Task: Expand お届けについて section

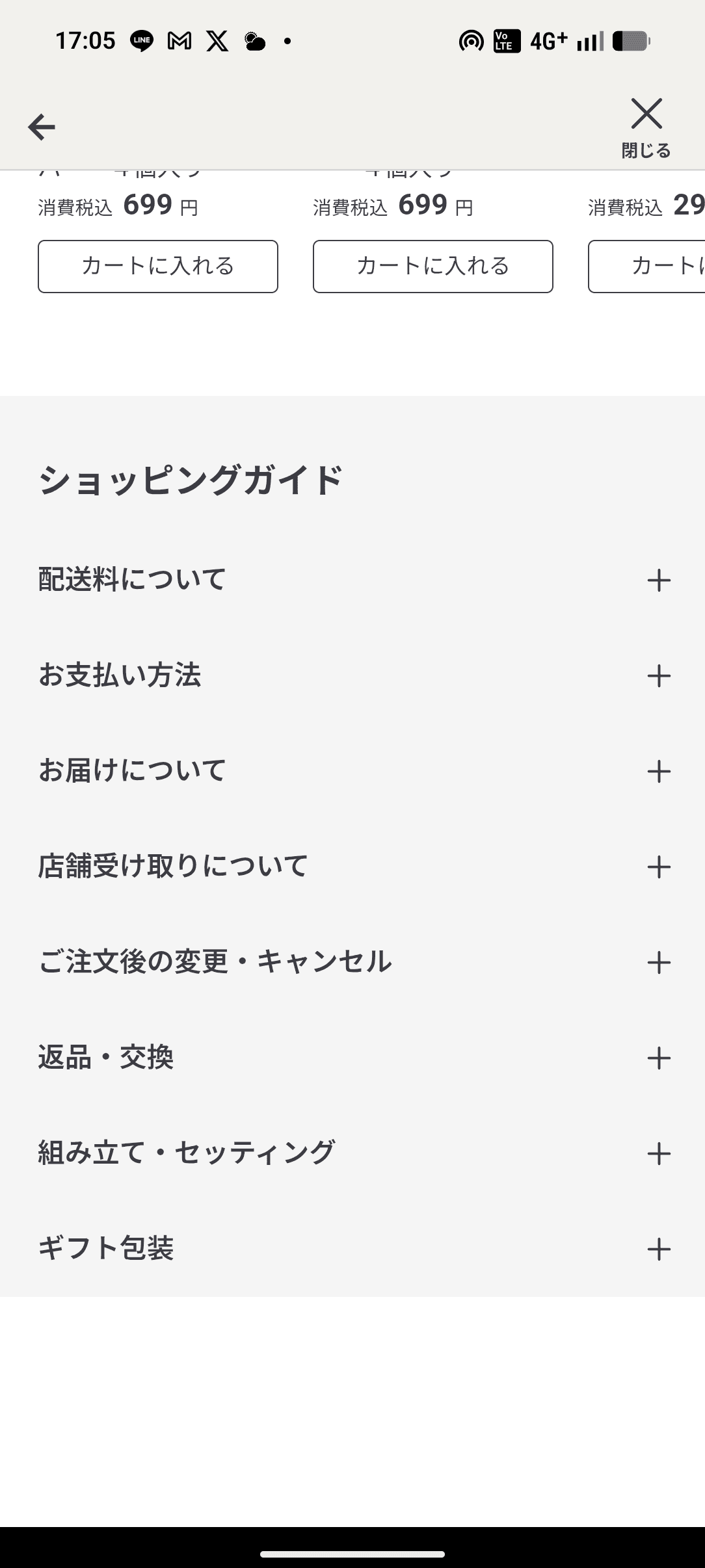Action: pos(658,771)
